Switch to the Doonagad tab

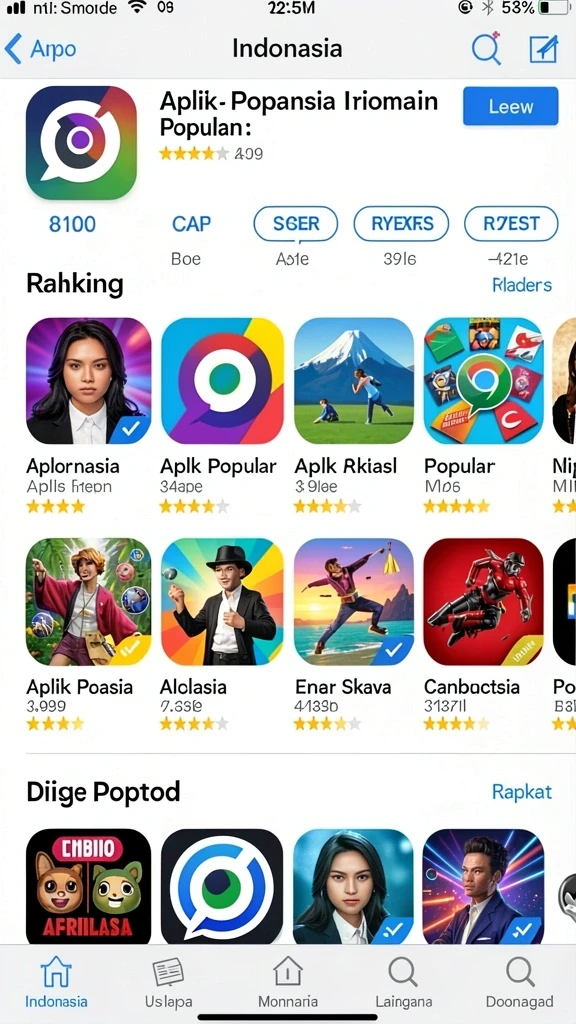pyautogui.click(x=520, y=984)
